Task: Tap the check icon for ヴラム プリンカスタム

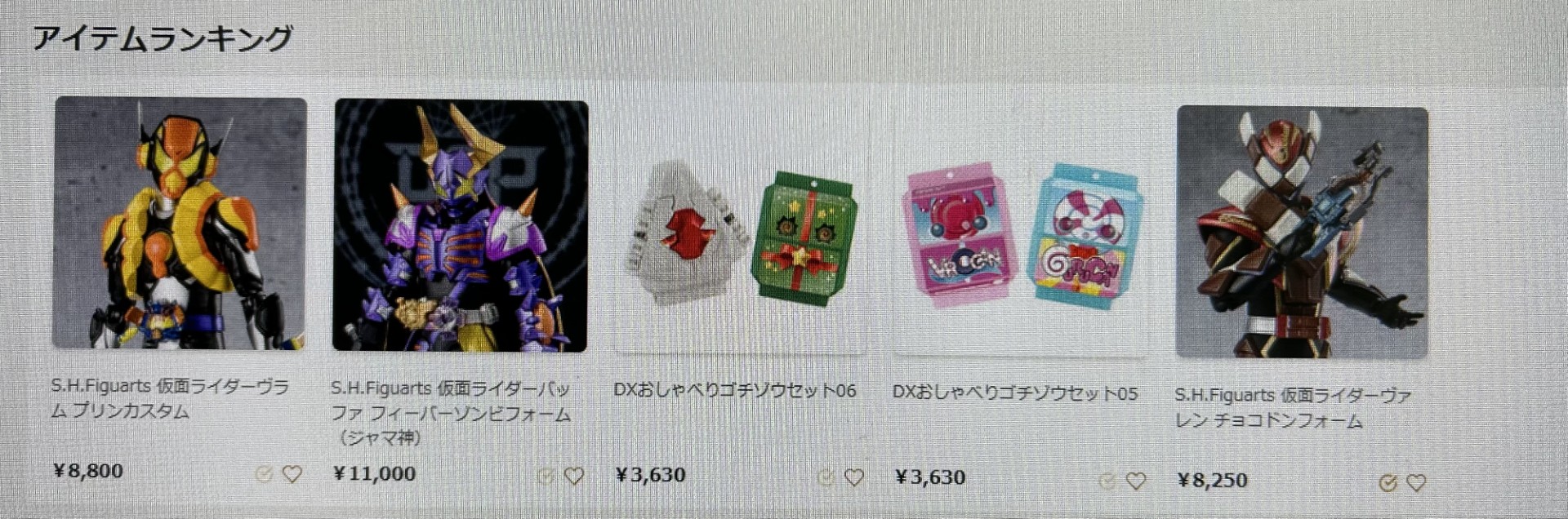Action: [264, 474]
